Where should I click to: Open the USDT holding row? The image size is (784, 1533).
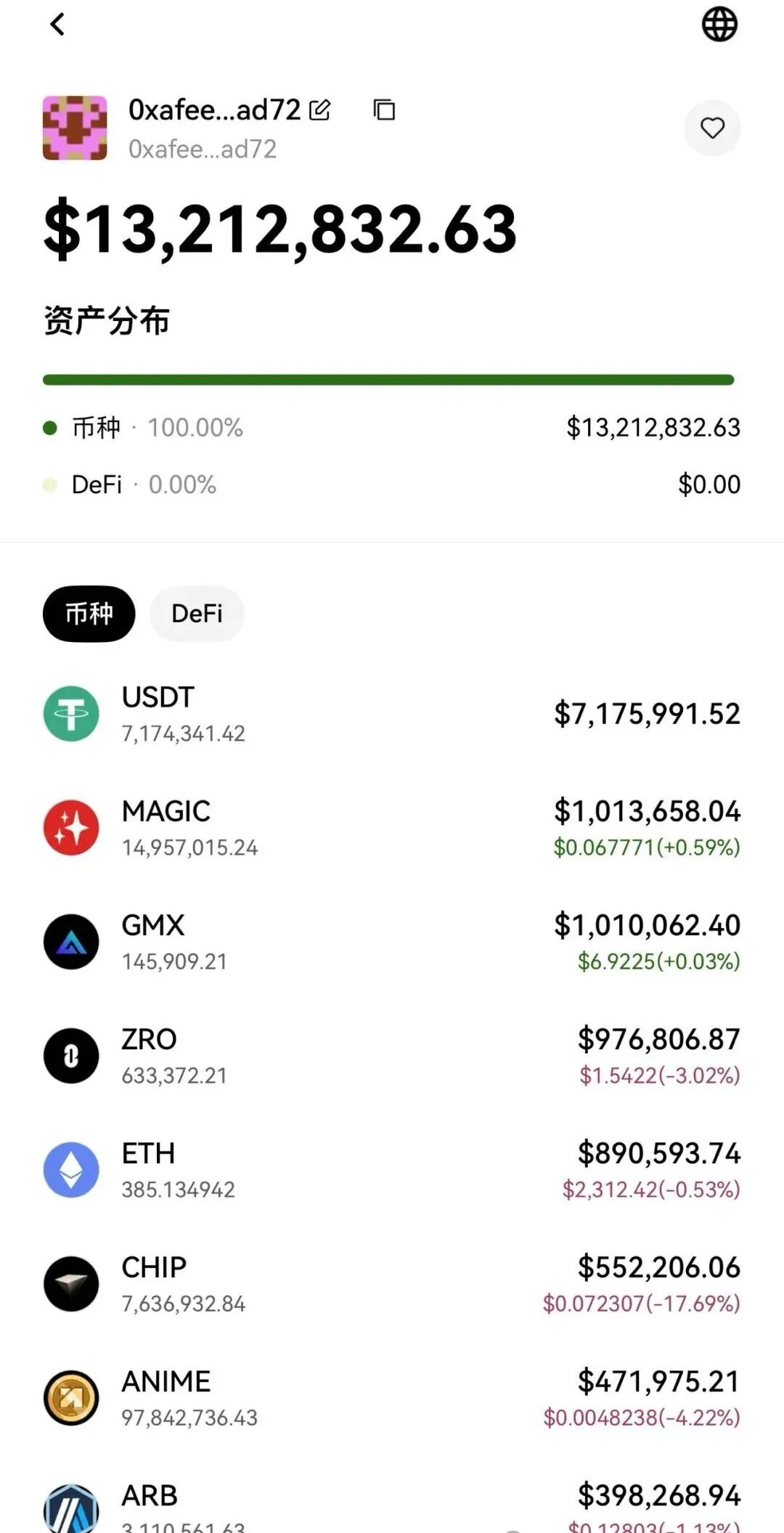click(x=392, y=715)
